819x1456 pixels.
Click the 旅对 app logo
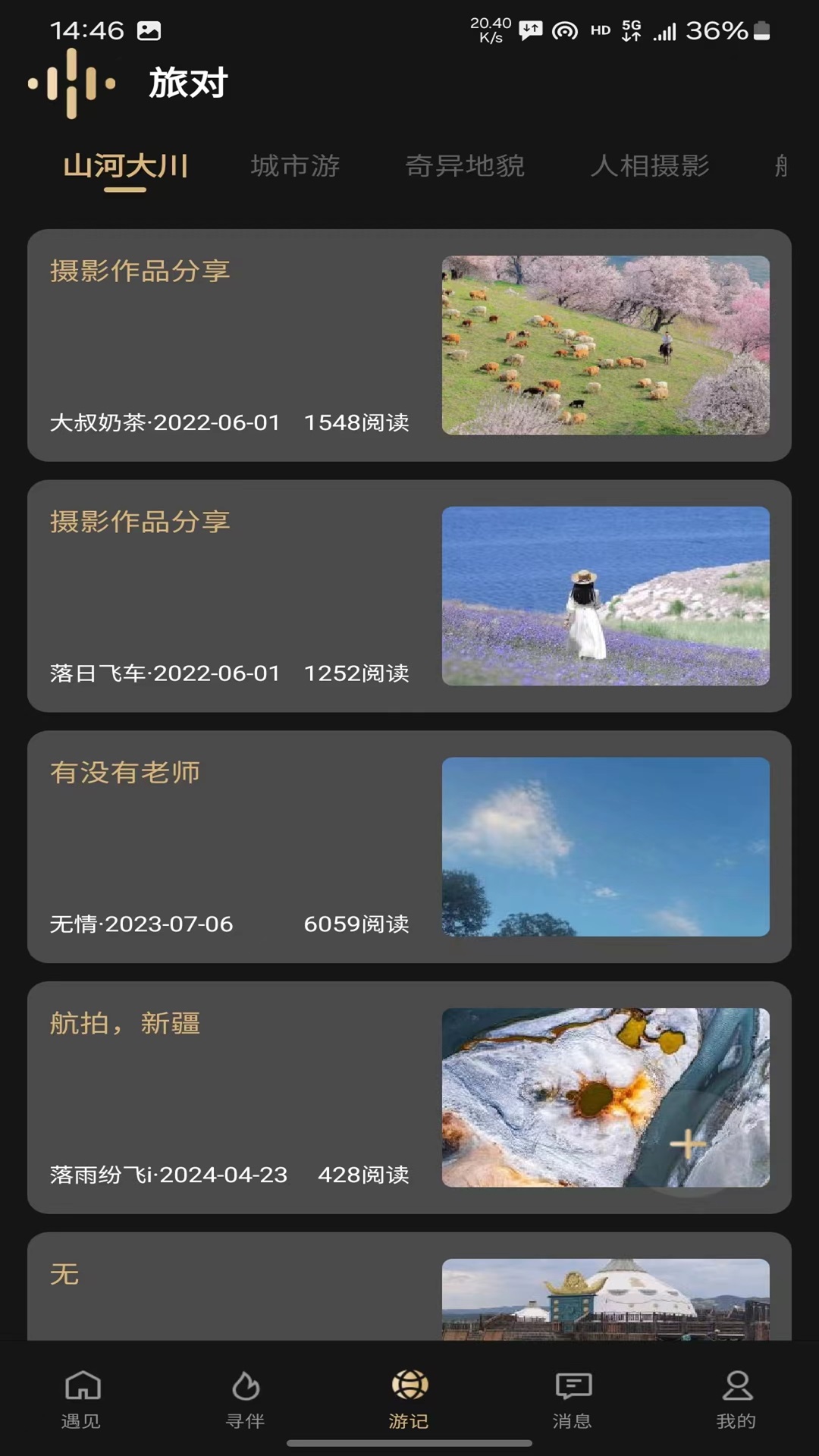pos(71,85)
